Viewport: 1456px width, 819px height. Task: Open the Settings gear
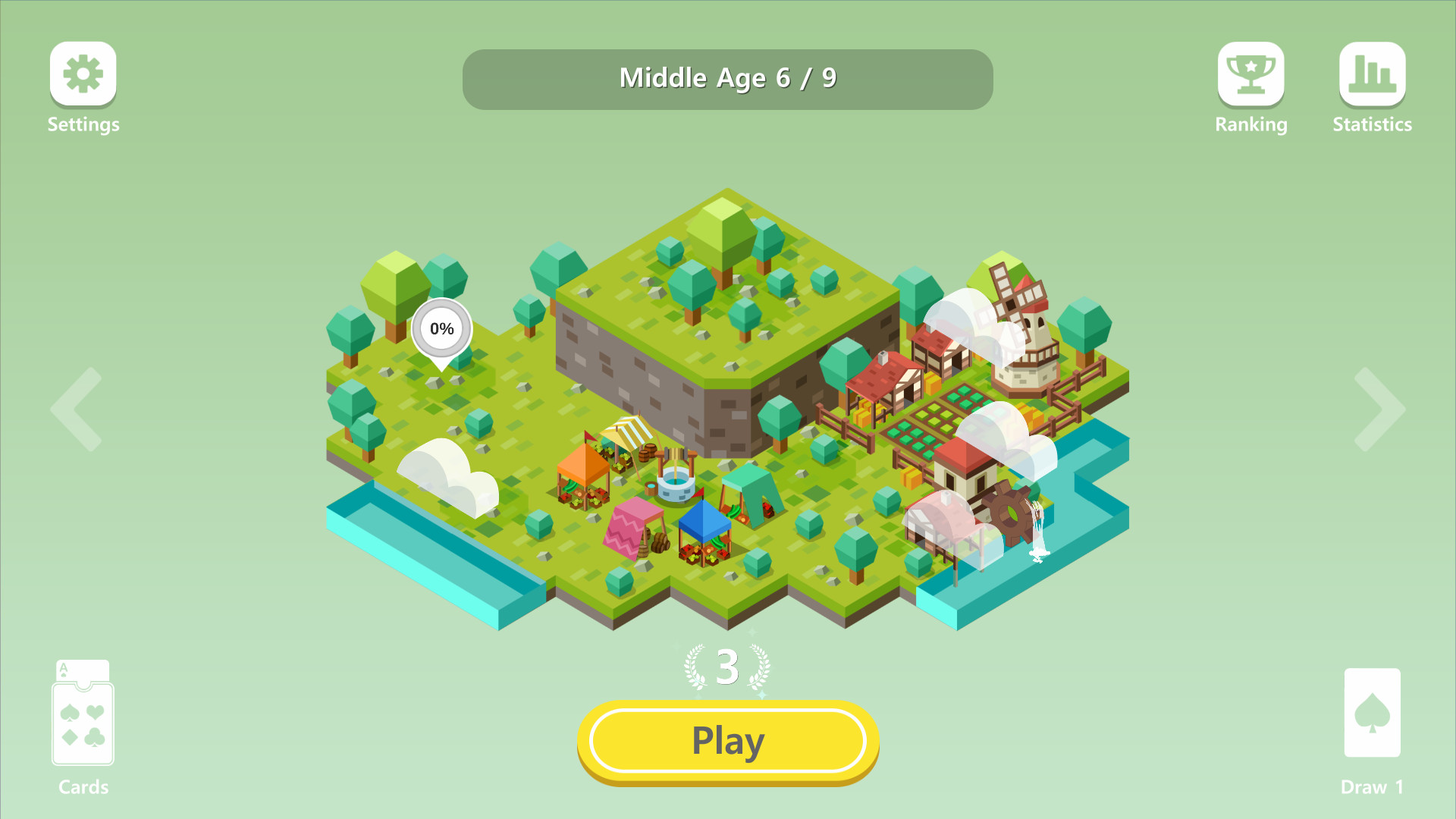83,74
